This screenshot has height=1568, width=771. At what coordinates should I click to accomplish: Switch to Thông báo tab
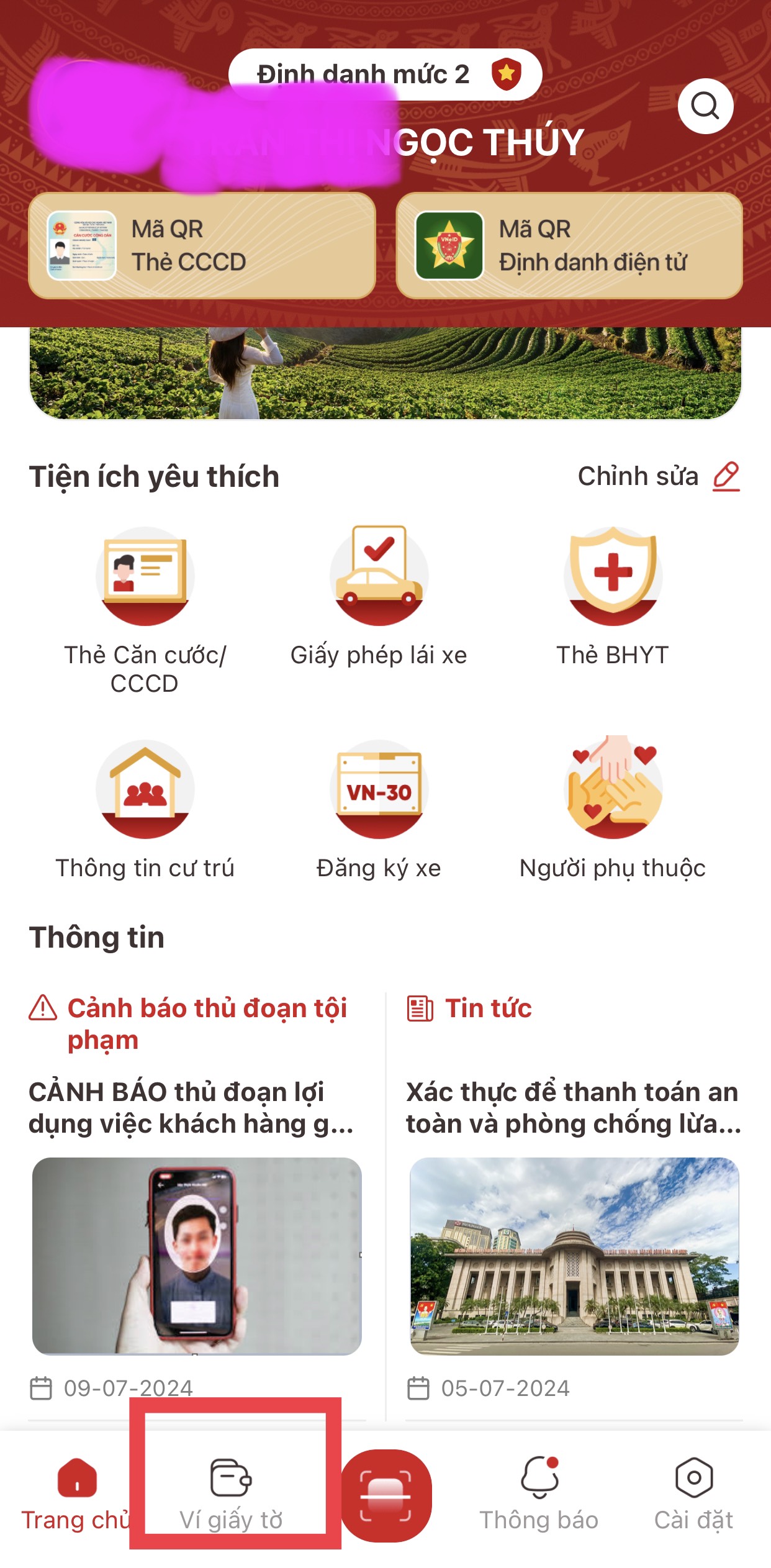pos(539,1493)
